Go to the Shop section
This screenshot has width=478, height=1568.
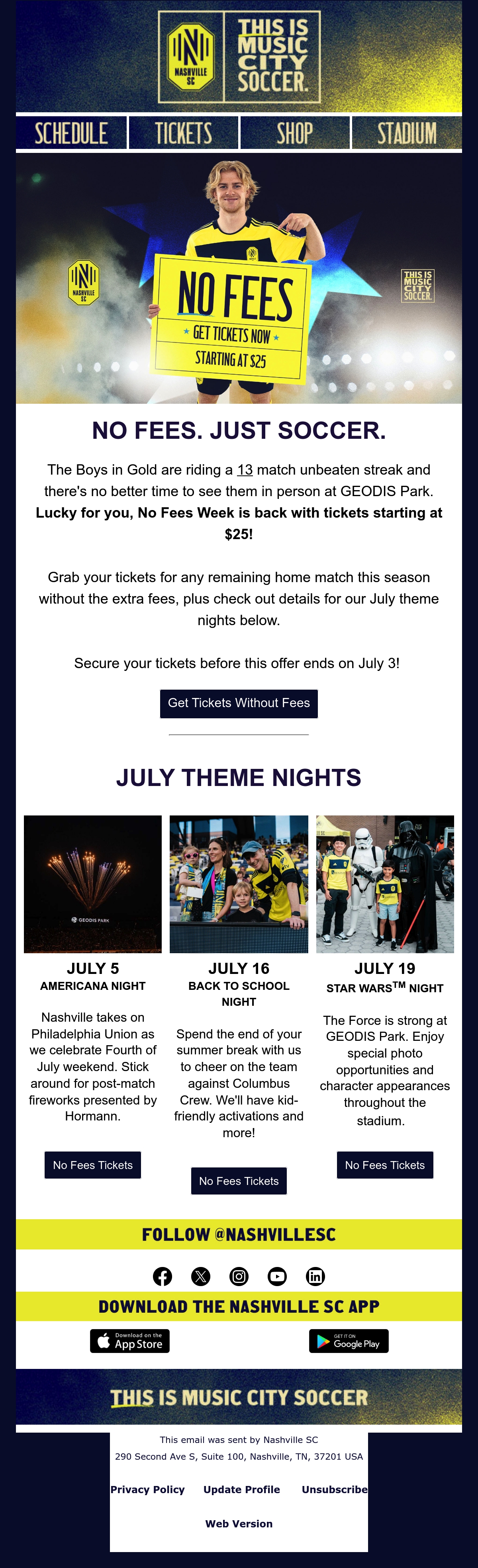click(x=295, y=133)
